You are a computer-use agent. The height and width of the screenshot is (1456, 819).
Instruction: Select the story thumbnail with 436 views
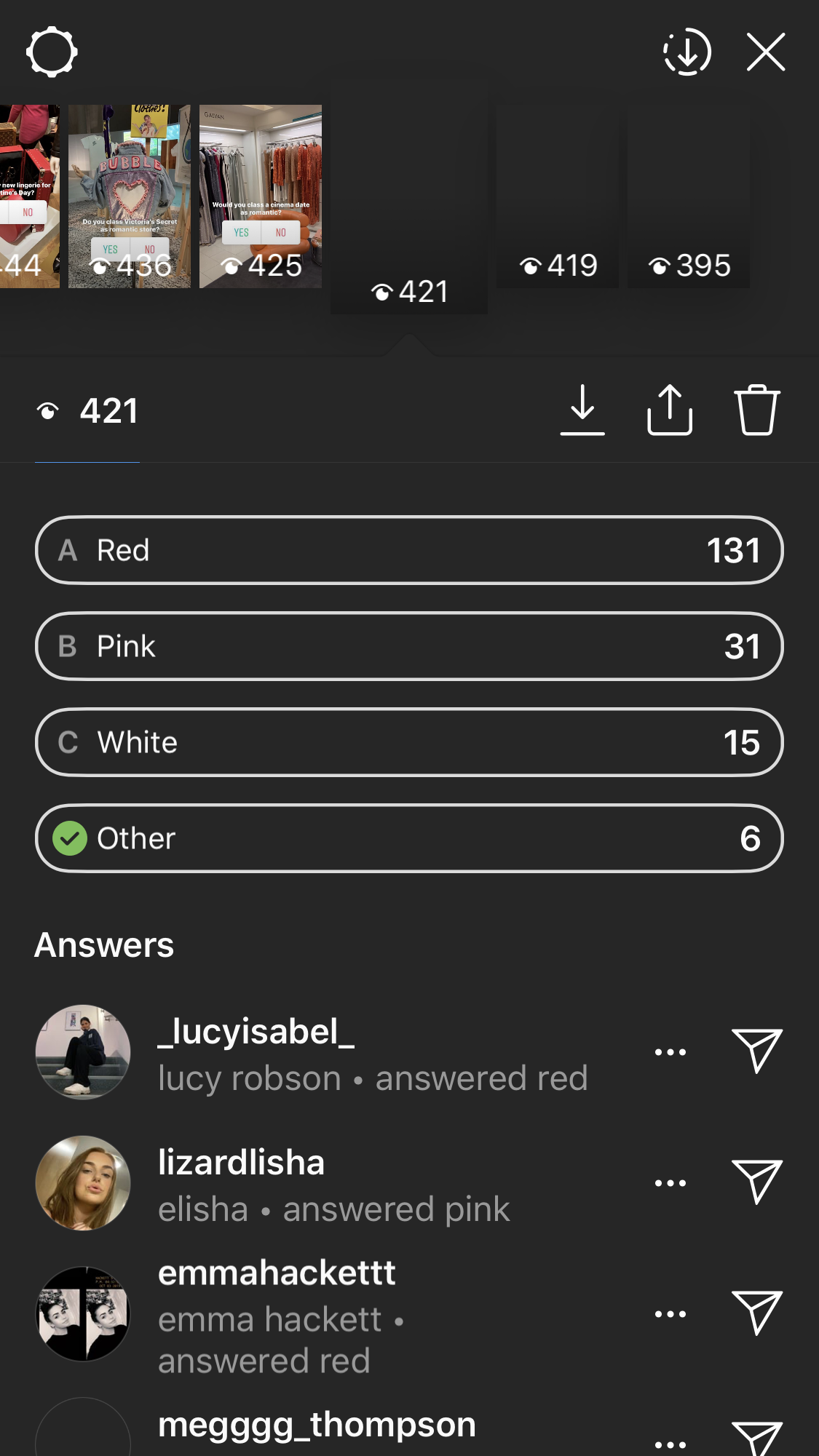(130, 196)
